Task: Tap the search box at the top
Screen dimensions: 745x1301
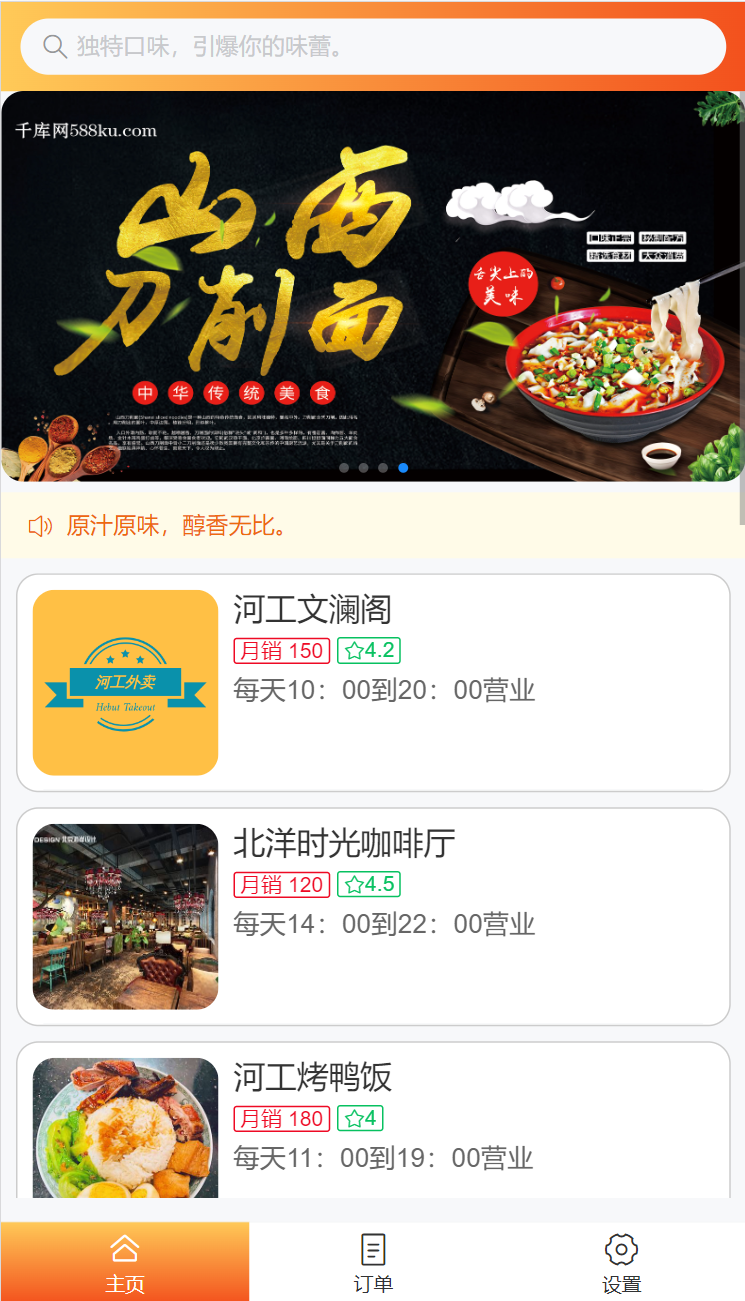Action: coord(372,46)
